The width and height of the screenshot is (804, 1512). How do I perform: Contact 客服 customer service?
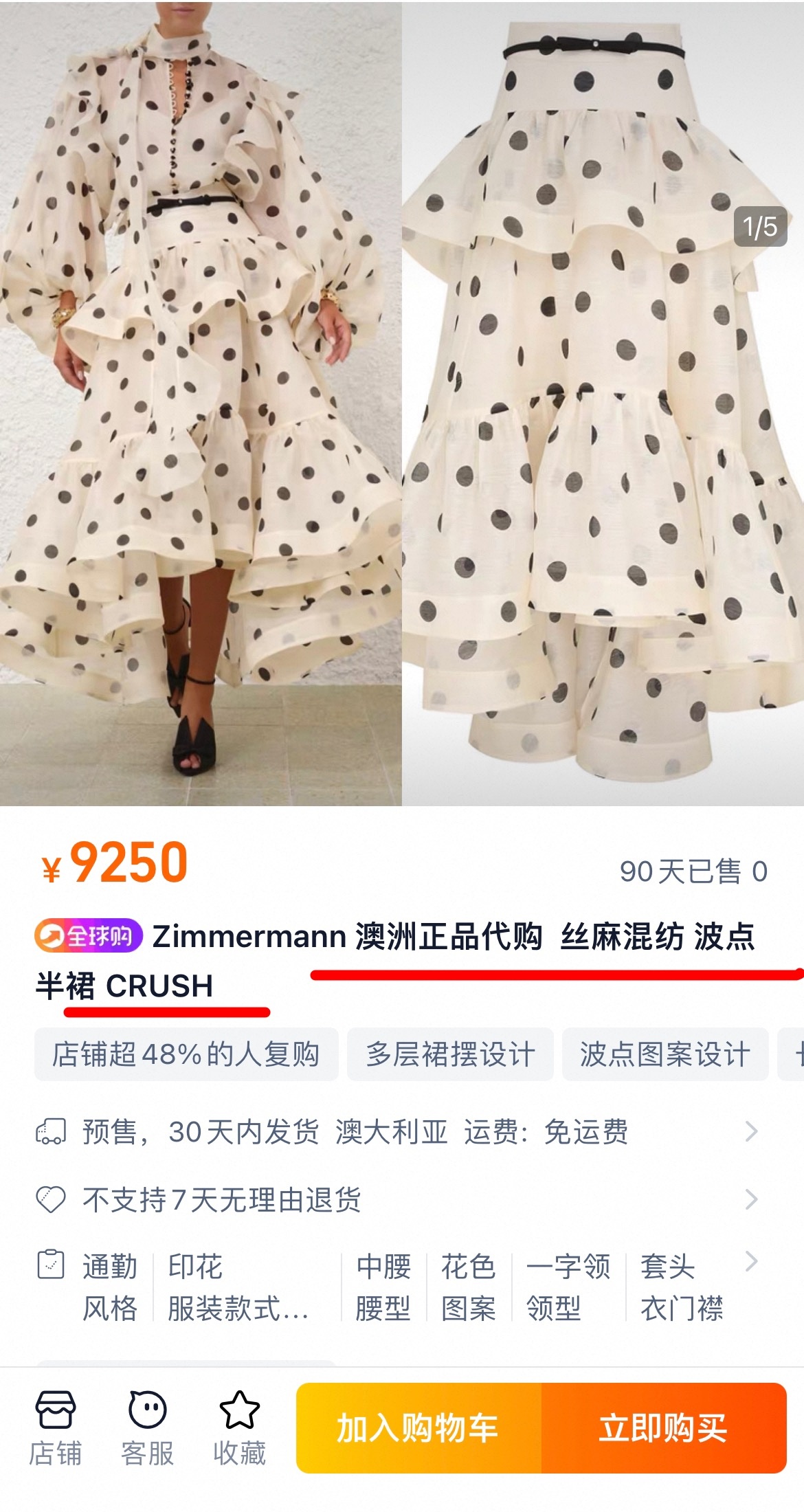point(147,1427)
